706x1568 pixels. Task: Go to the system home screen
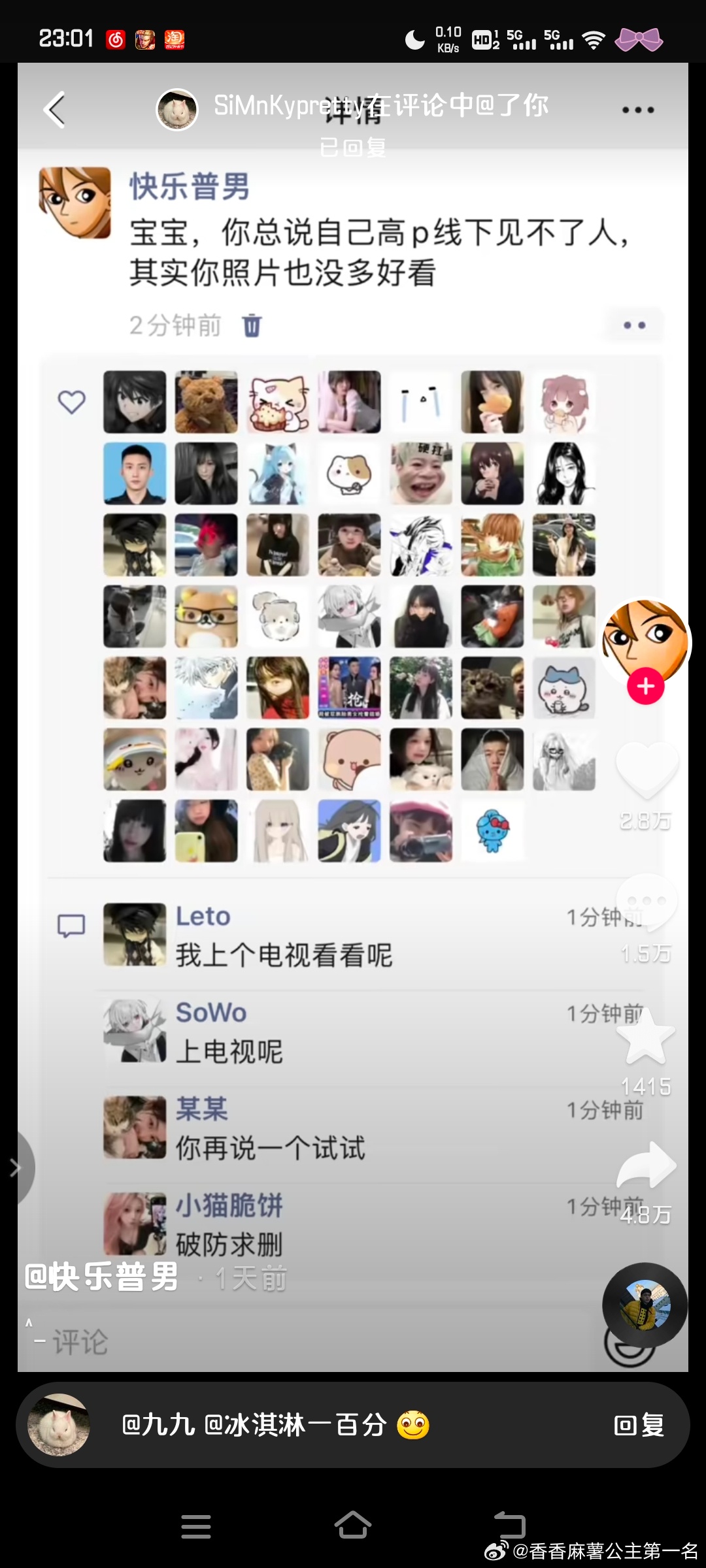click(353, 1526)
